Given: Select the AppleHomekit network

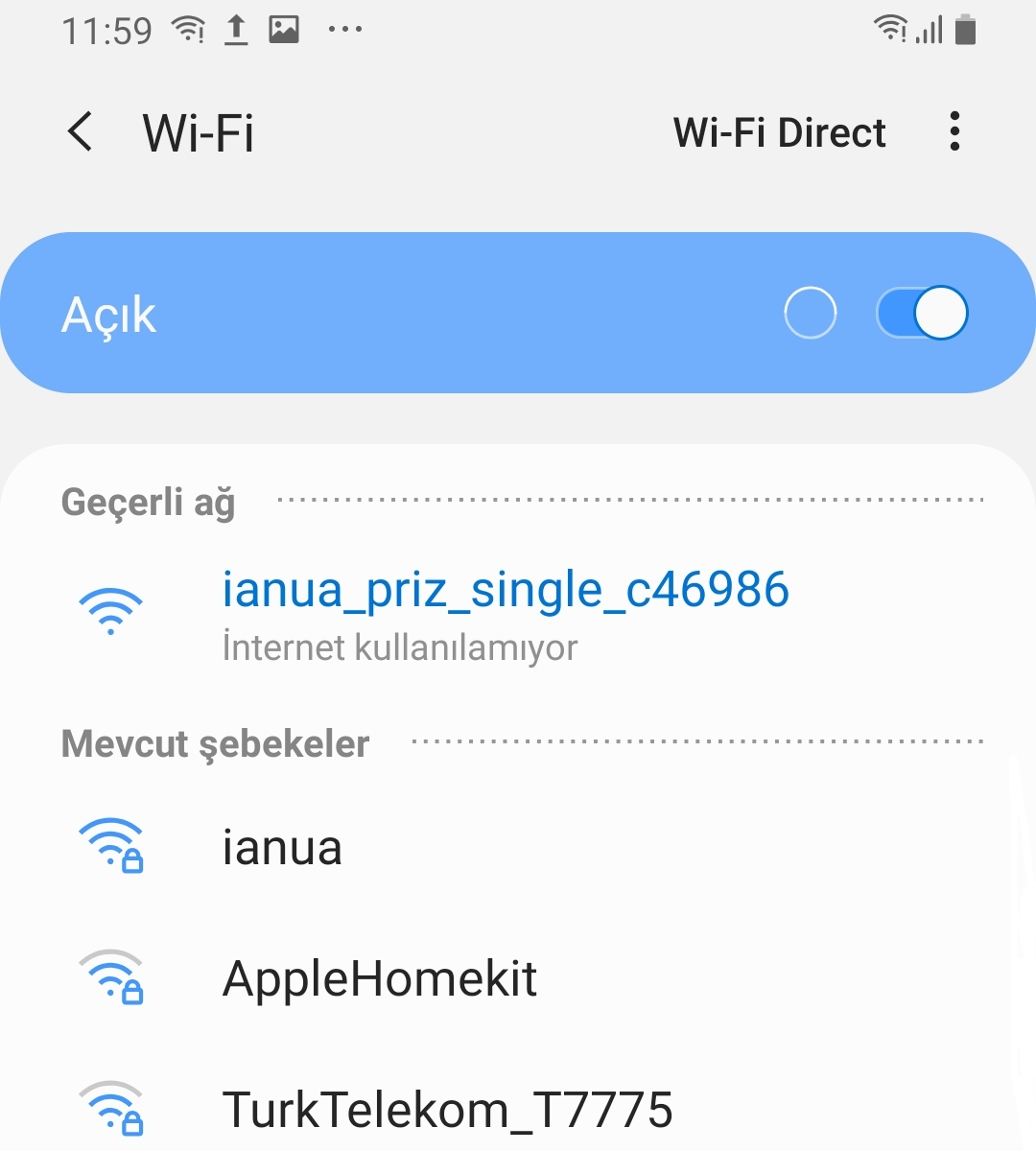Looking at the screenshot, I should coord(380,979).
